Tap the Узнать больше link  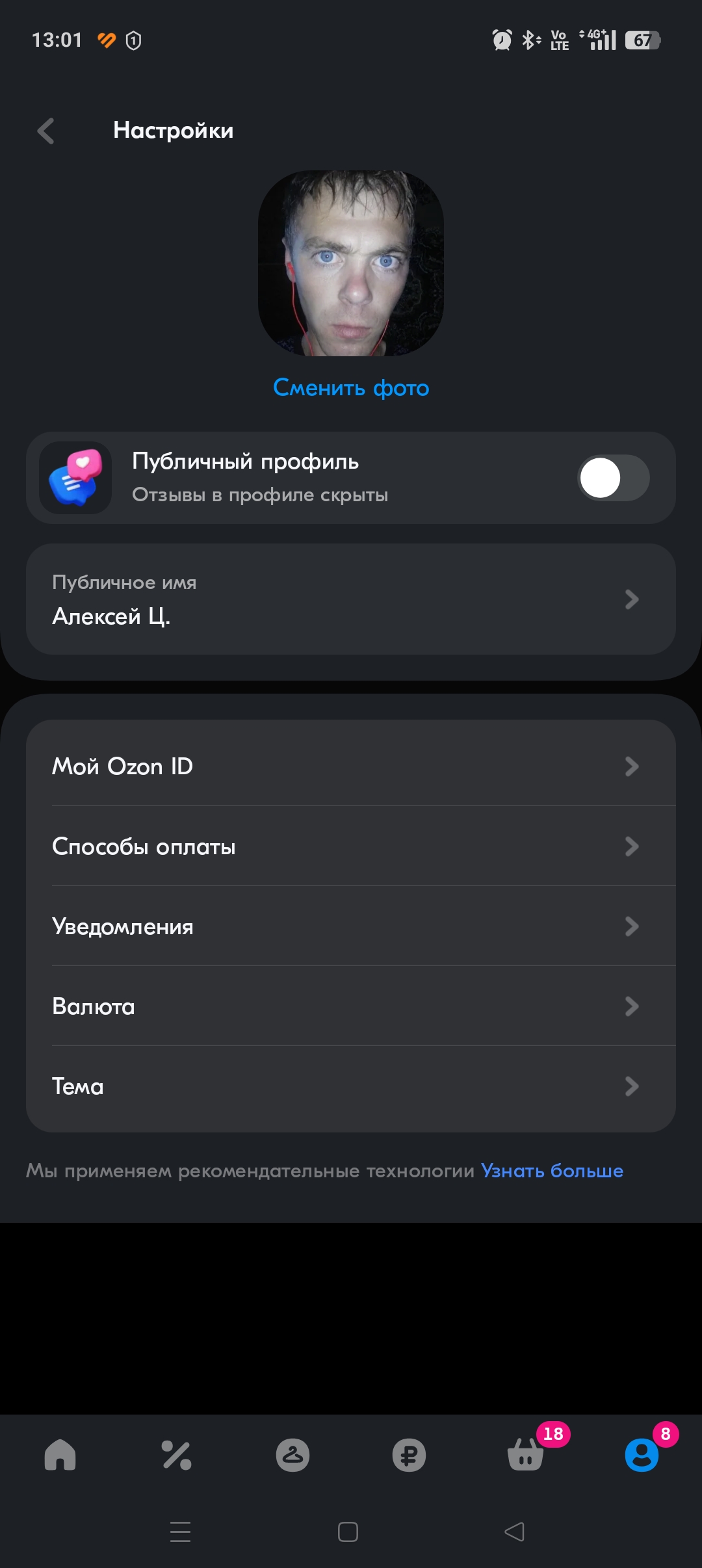552,1171
